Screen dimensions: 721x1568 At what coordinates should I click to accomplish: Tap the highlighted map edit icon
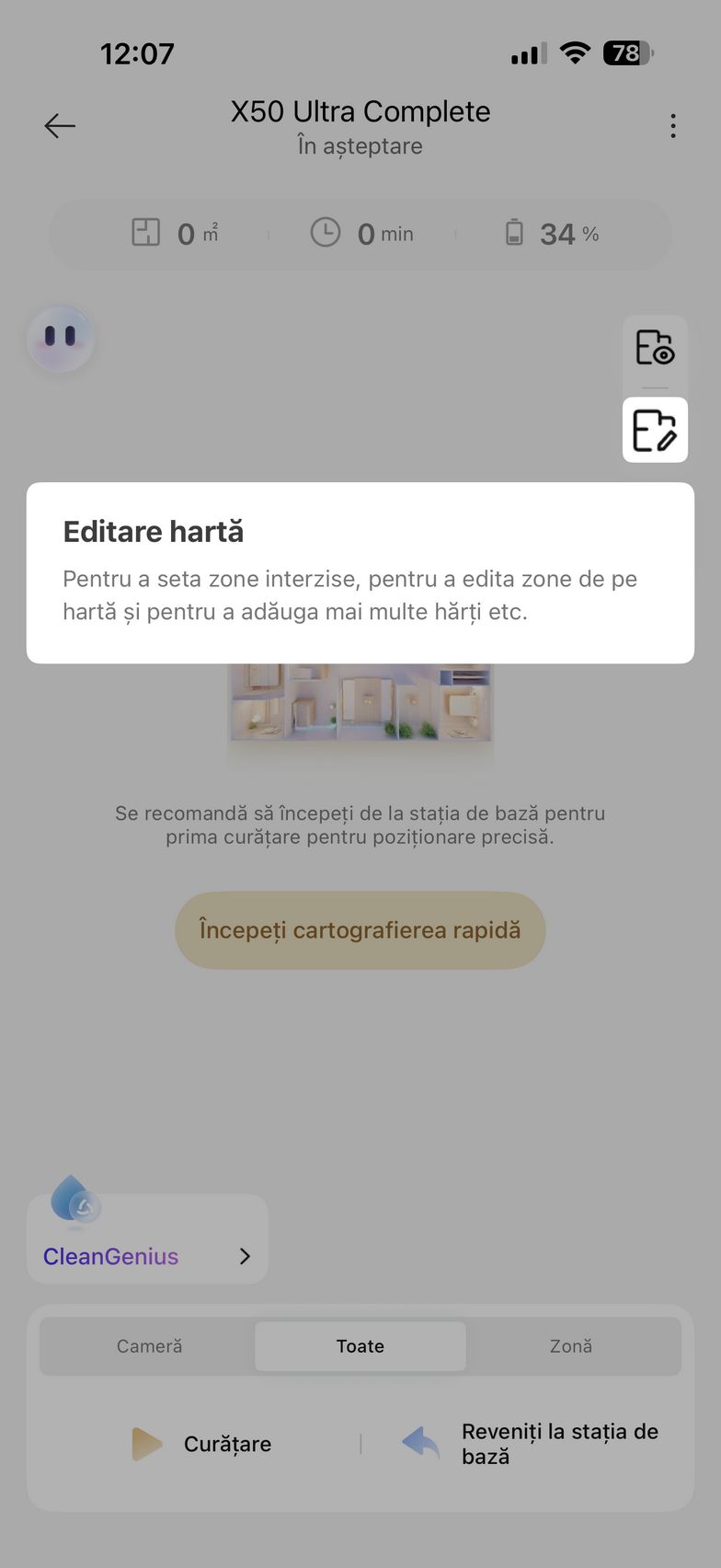(655, 430)
